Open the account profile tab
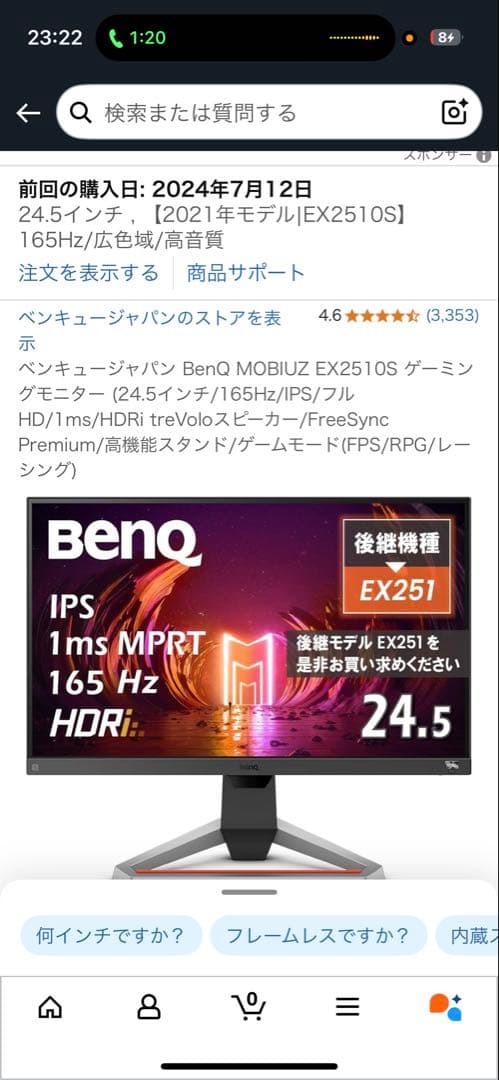 tap(149, 1007)
